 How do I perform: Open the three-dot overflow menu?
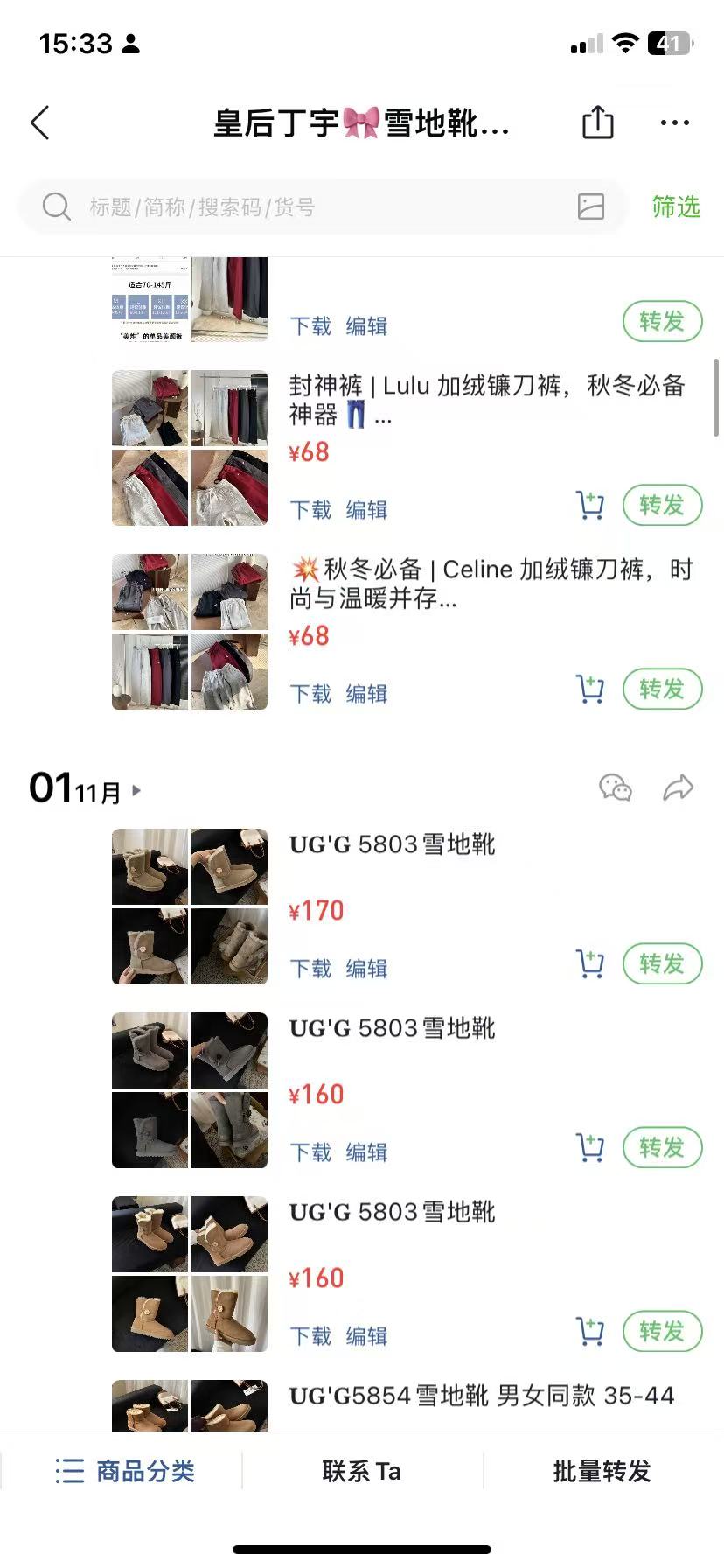coord(674,123)
